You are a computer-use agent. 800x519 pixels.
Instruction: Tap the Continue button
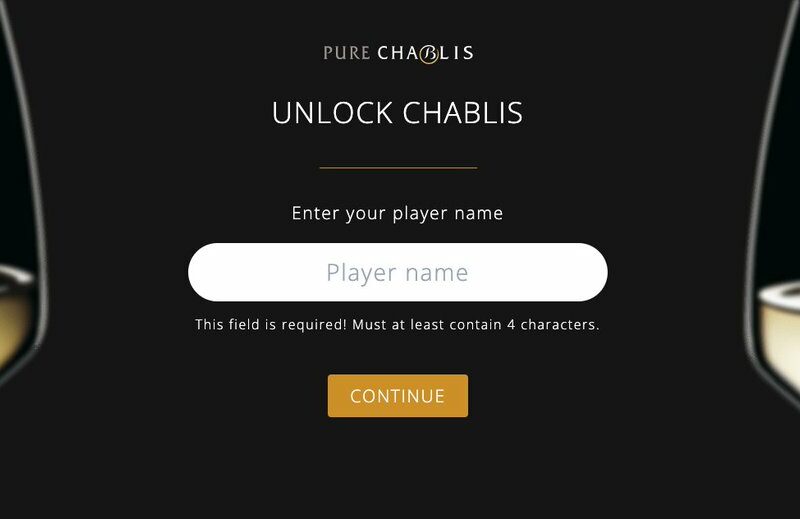(397, 396)
